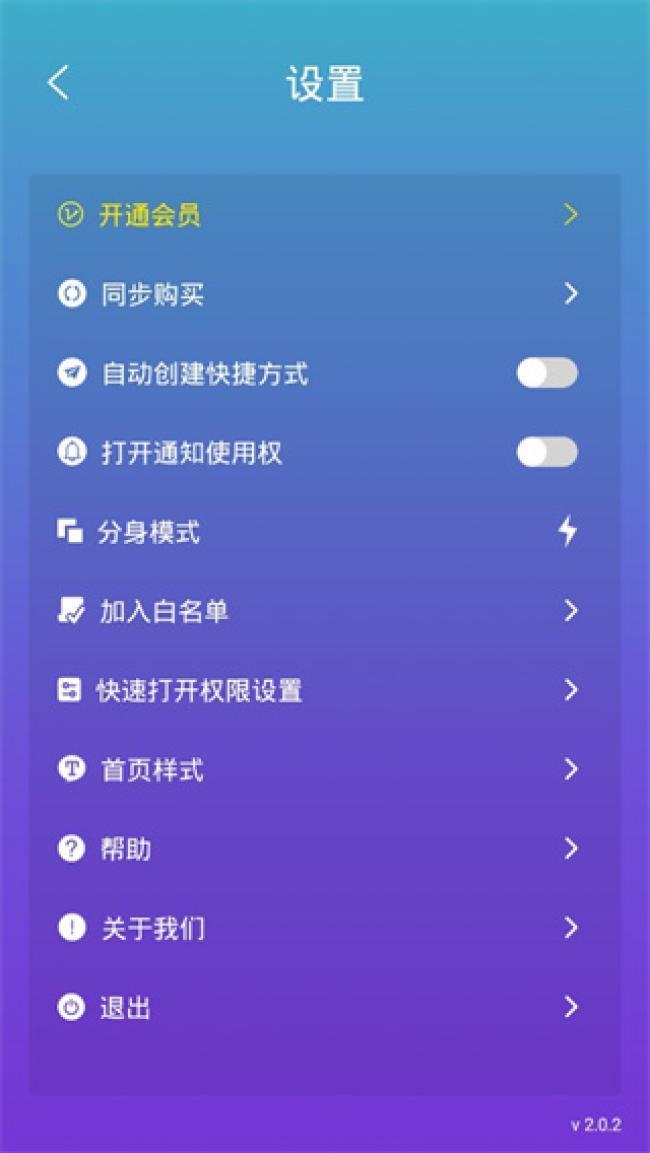
Task: Open 关于我们 about us
Action: tap(152, 928)
